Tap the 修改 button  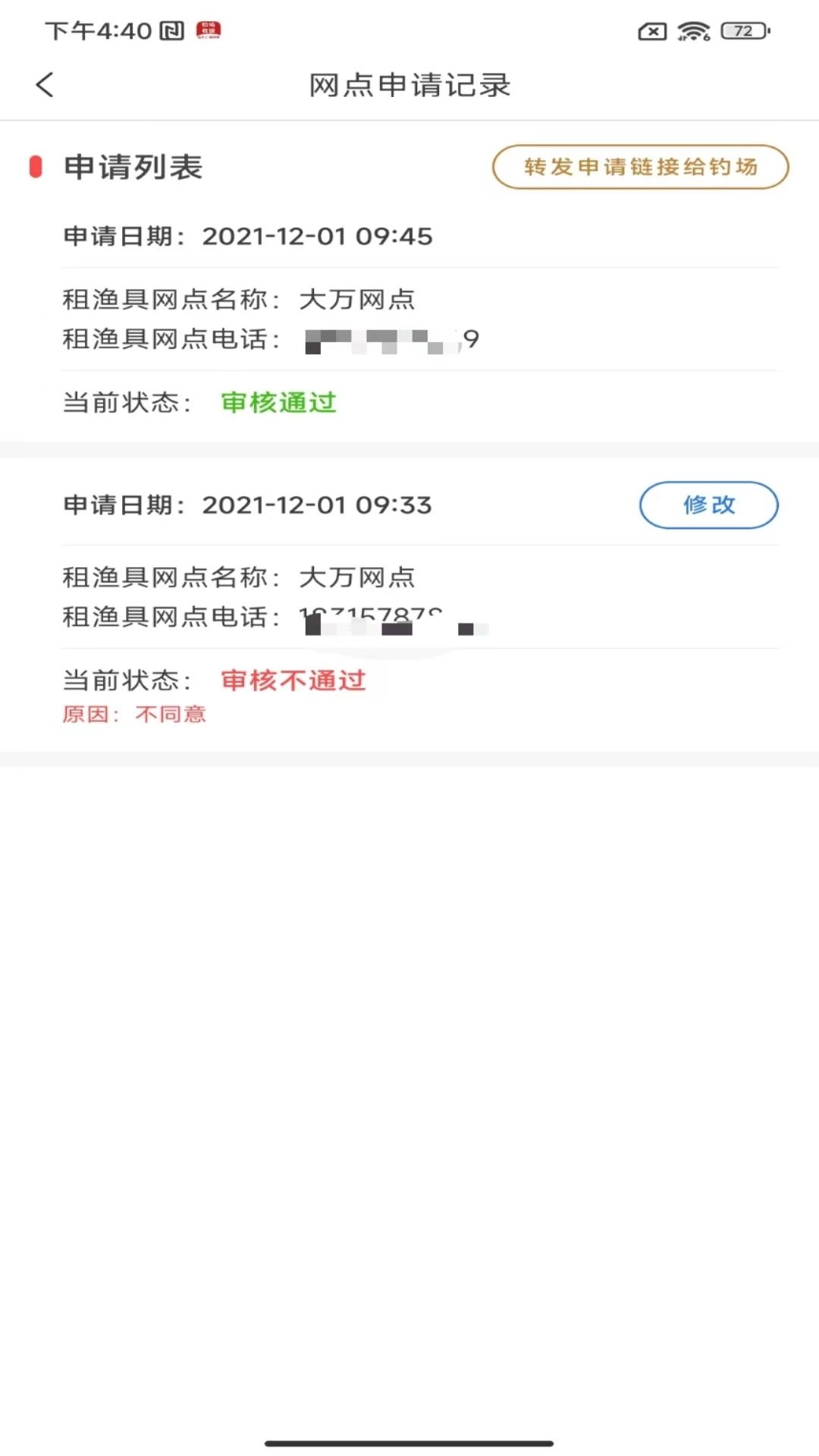[708, 505]
